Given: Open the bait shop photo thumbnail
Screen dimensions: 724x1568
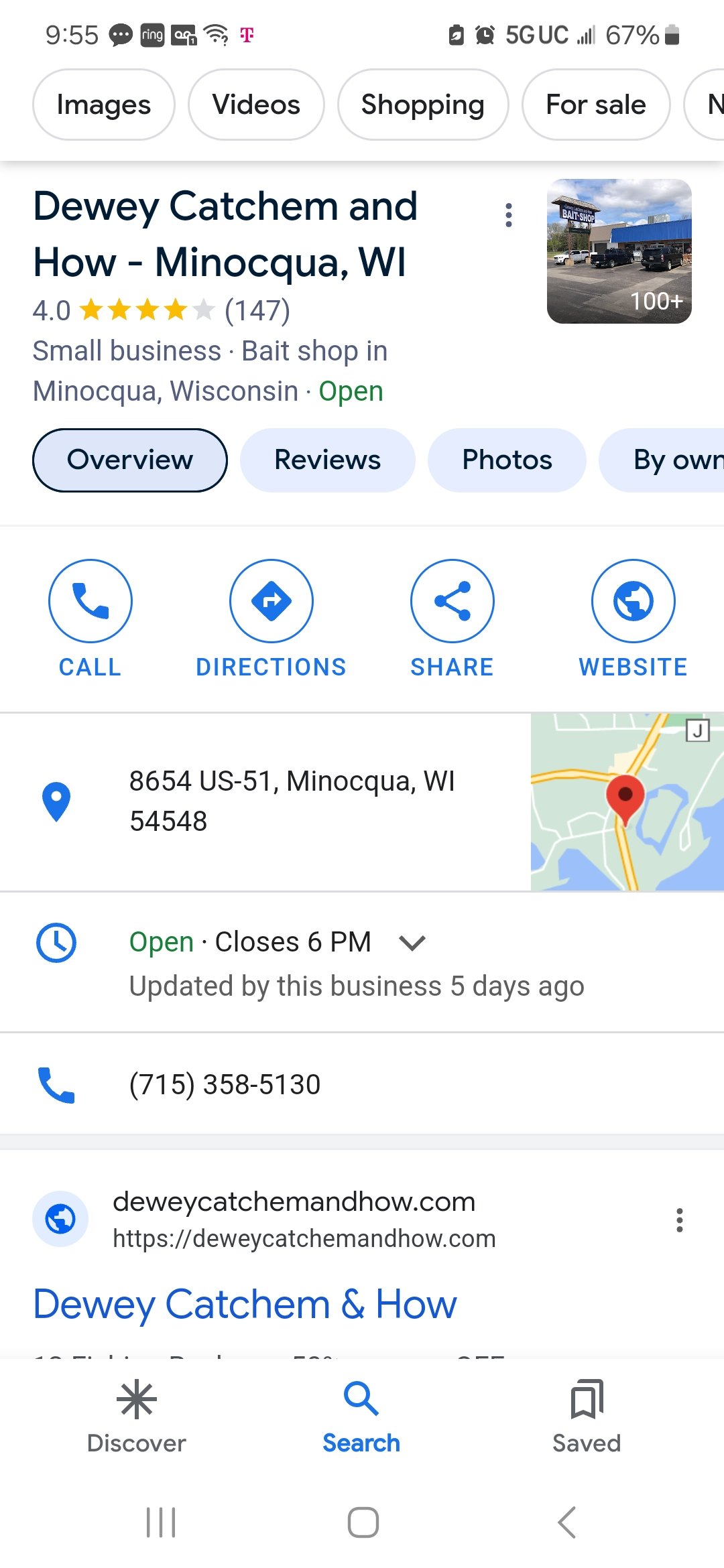Looking at the screenshot, I should click(x=619, y=251).
